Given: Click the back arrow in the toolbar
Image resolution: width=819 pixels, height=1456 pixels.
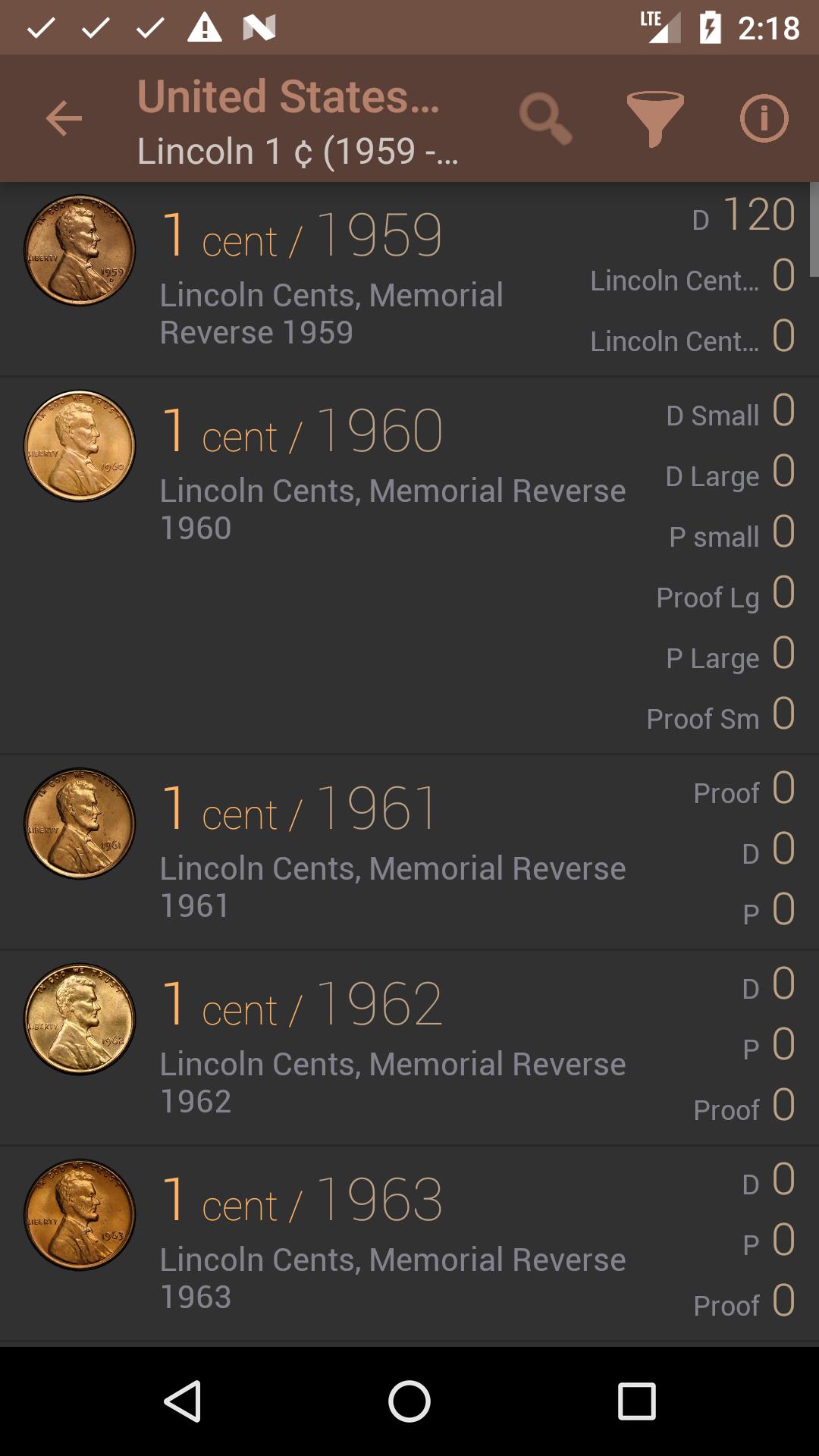Looking at the screenshot, I should pyautogui.click(x=64, y=119).
